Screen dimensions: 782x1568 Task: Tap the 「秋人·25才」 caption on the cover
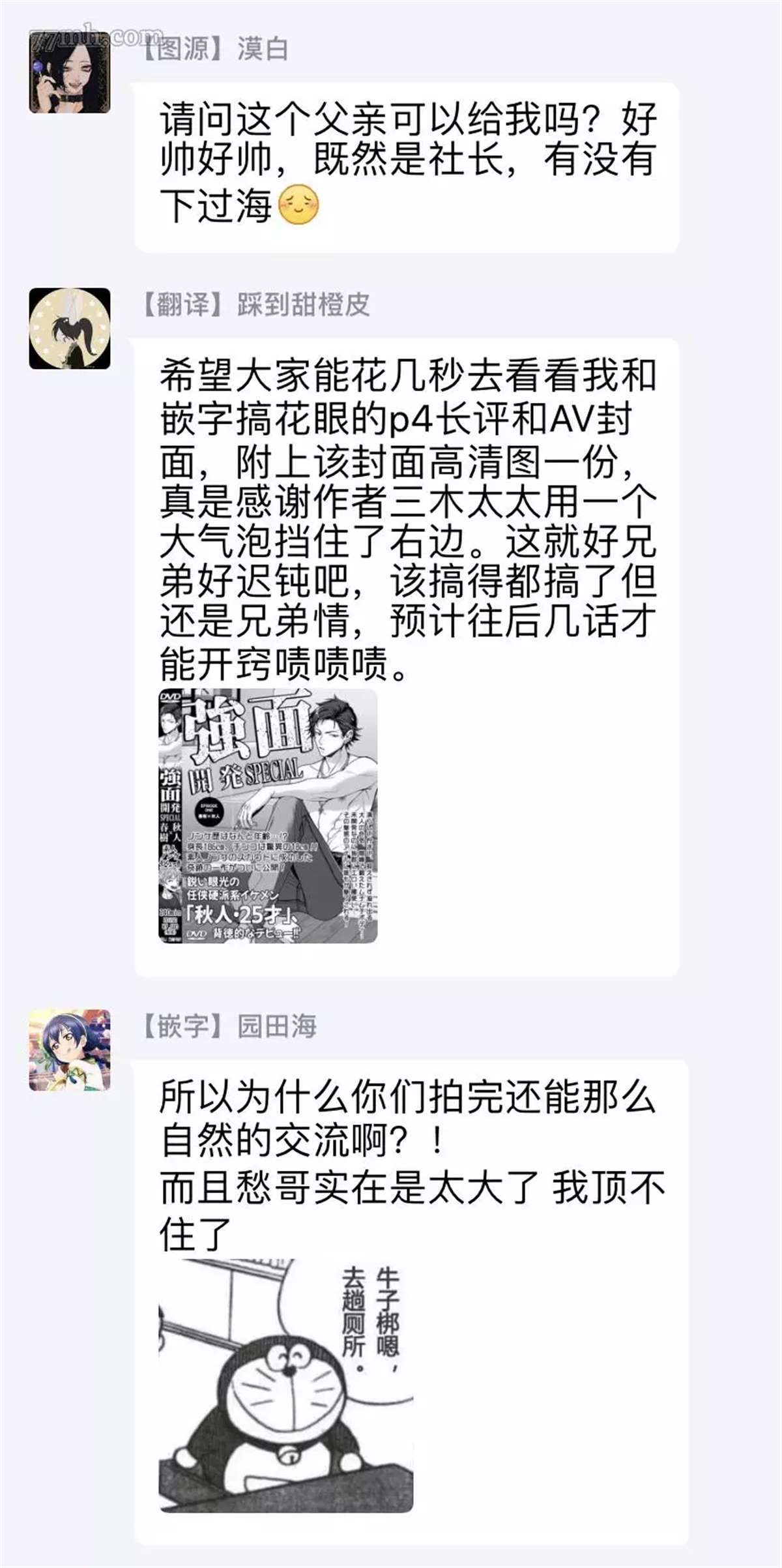pos(235,913)
